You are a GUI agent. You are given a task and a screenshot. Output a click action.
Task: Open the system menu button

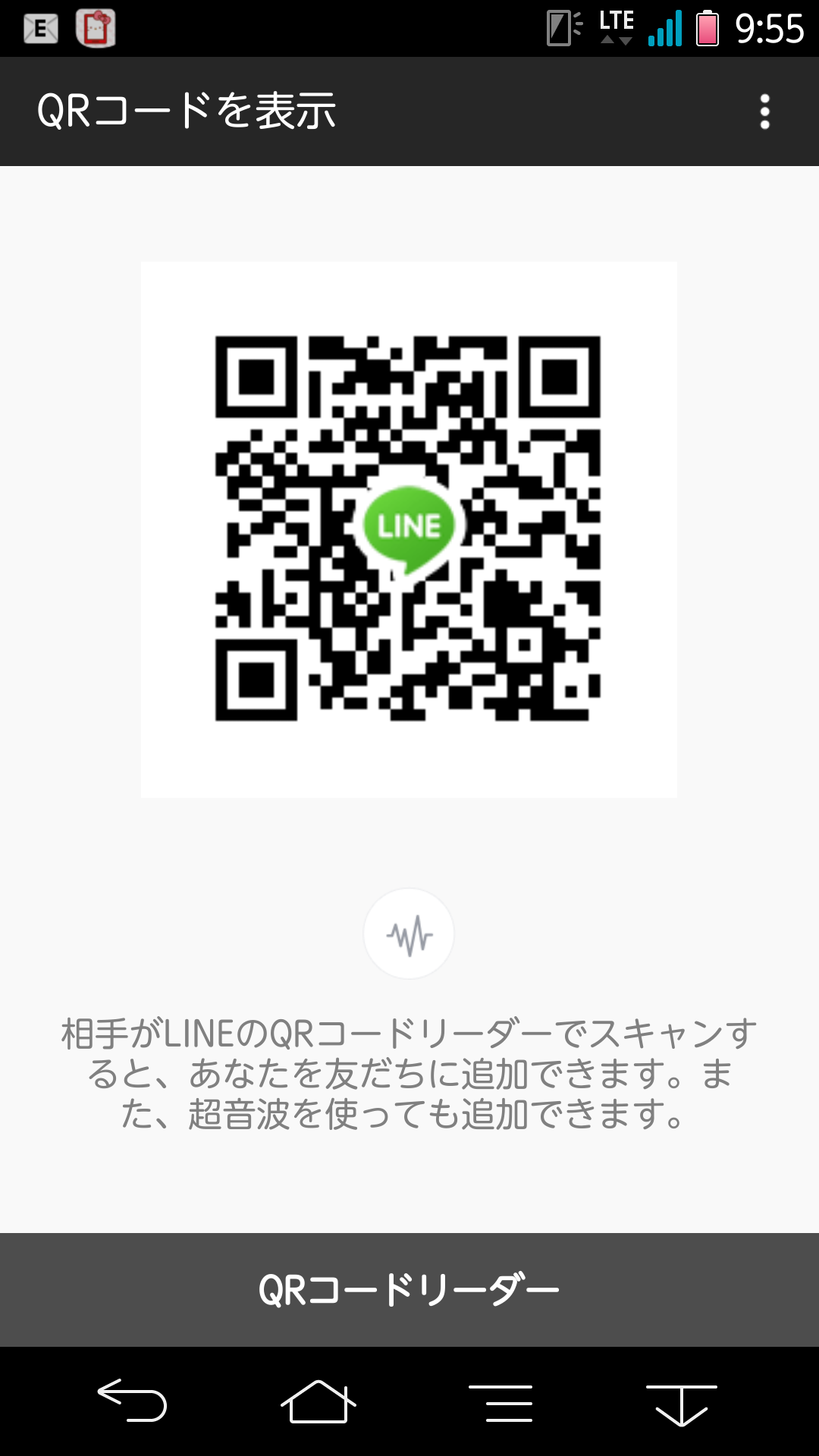pos(500,1402)
